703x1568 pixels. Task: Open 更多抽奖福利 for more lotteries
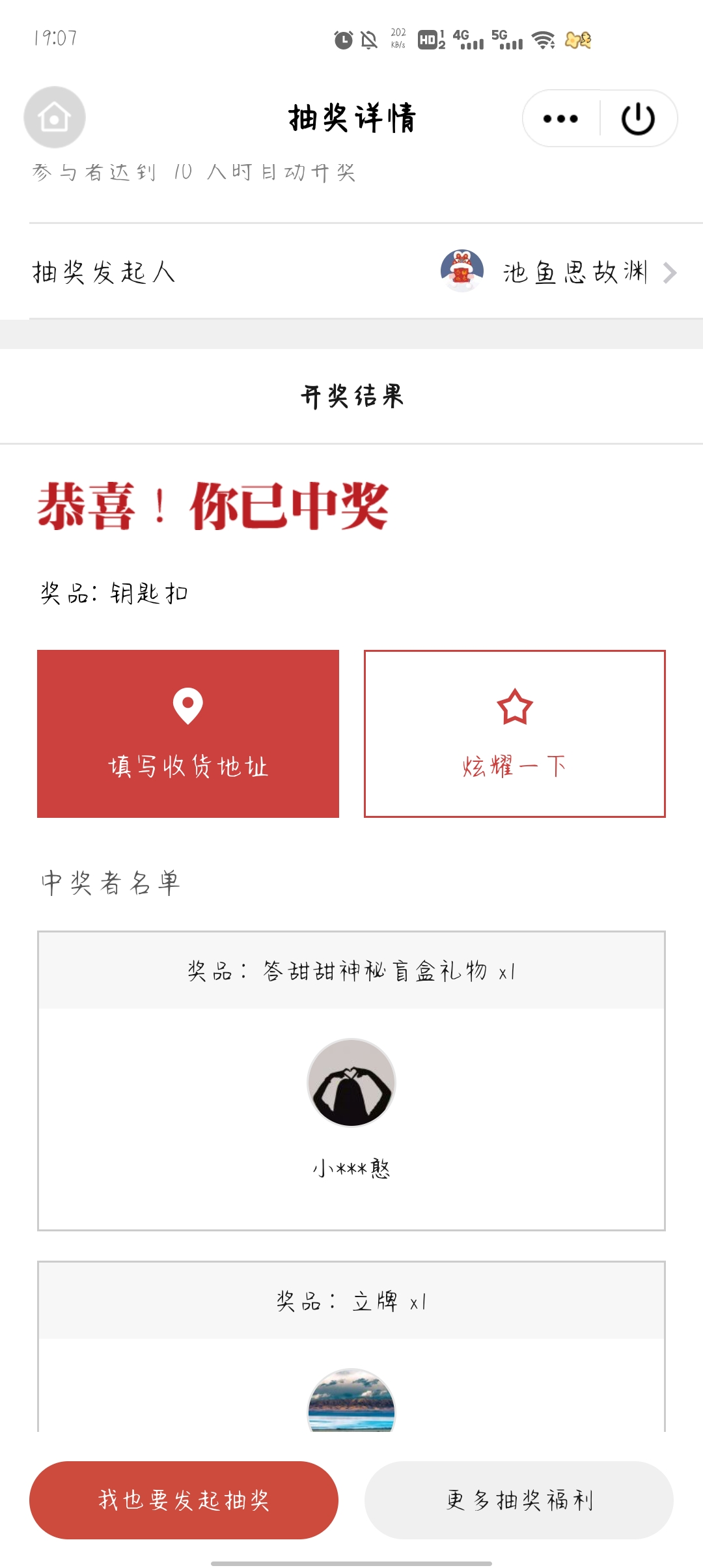519,1500
